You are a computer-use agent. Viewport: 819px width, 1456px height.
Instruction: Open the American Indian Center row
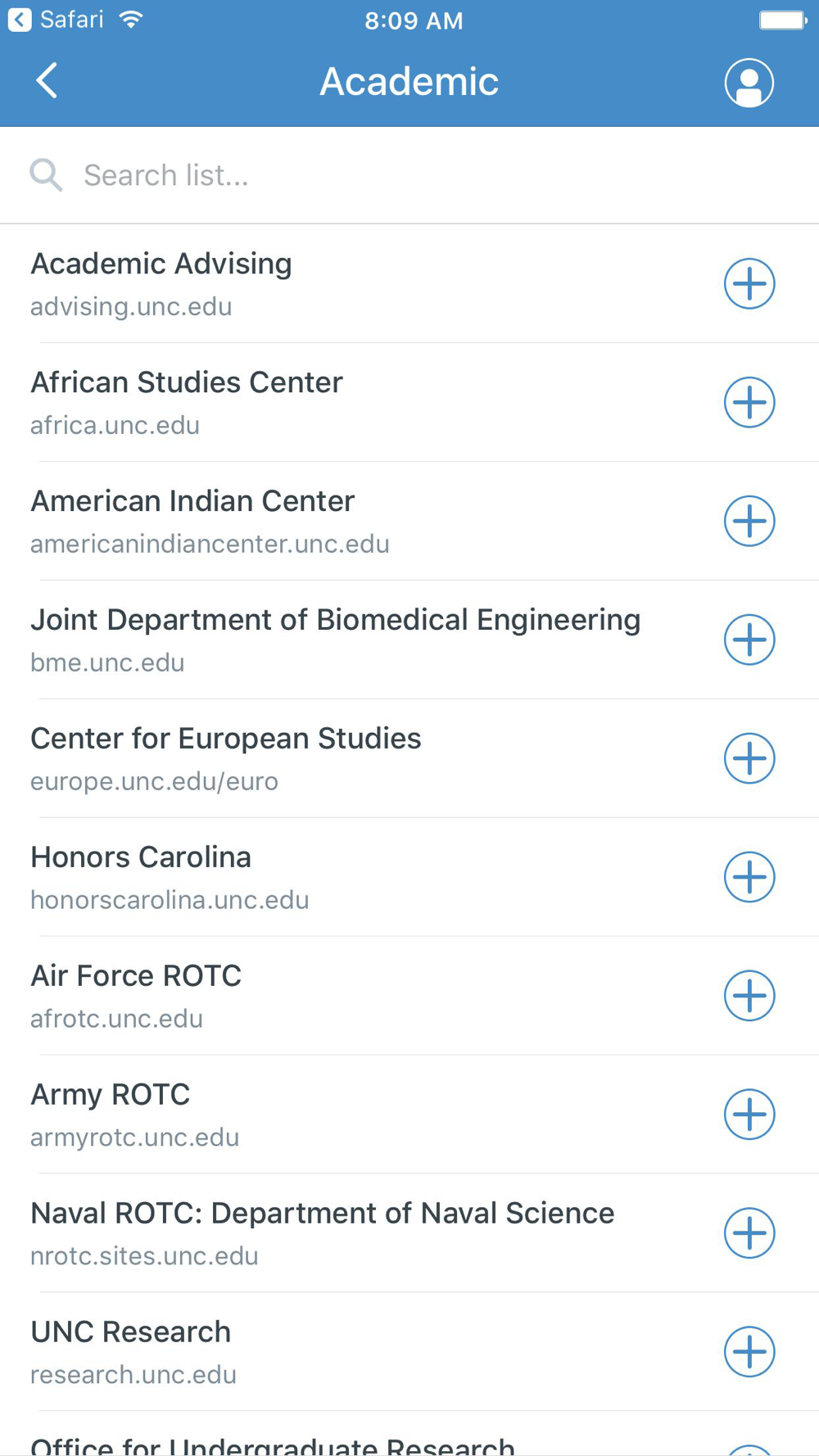point(409,521)
